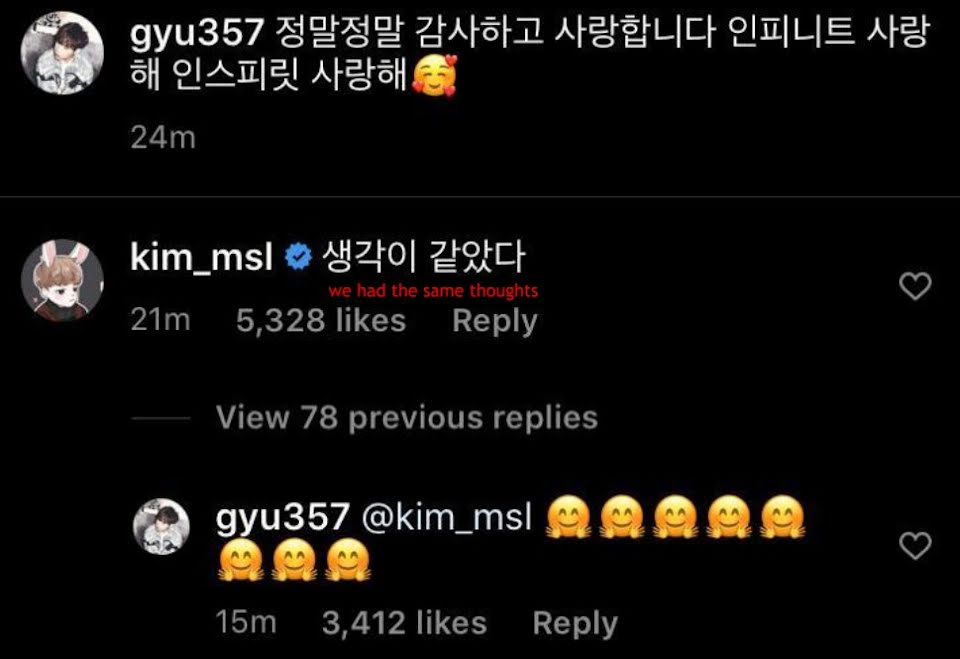Like gyu357's reply with the hugging emojis
The height and width of the screenshot is (659, 960).
[x=915, y=545]
